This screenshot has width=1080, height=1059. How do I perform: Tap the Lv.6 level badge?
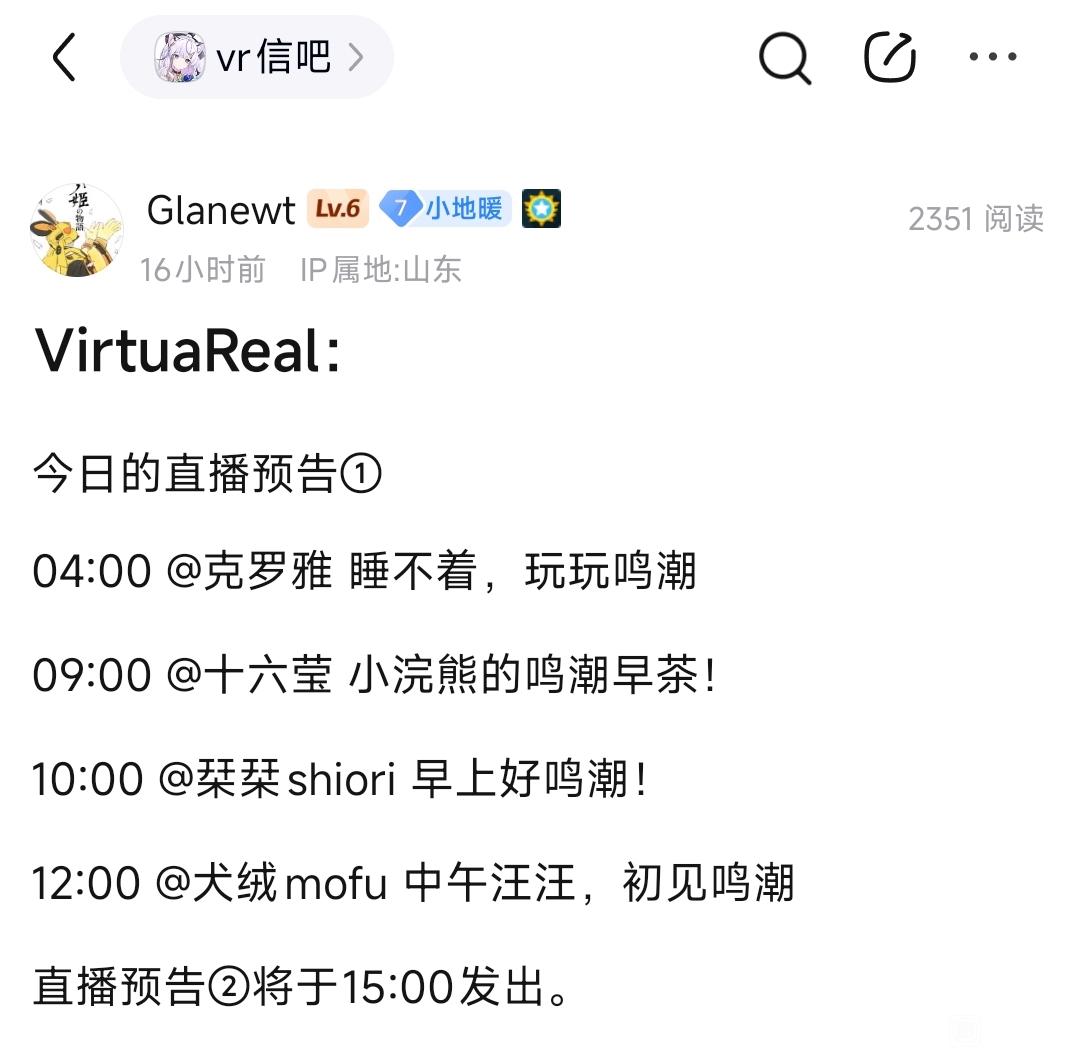[x=338, y=209]
